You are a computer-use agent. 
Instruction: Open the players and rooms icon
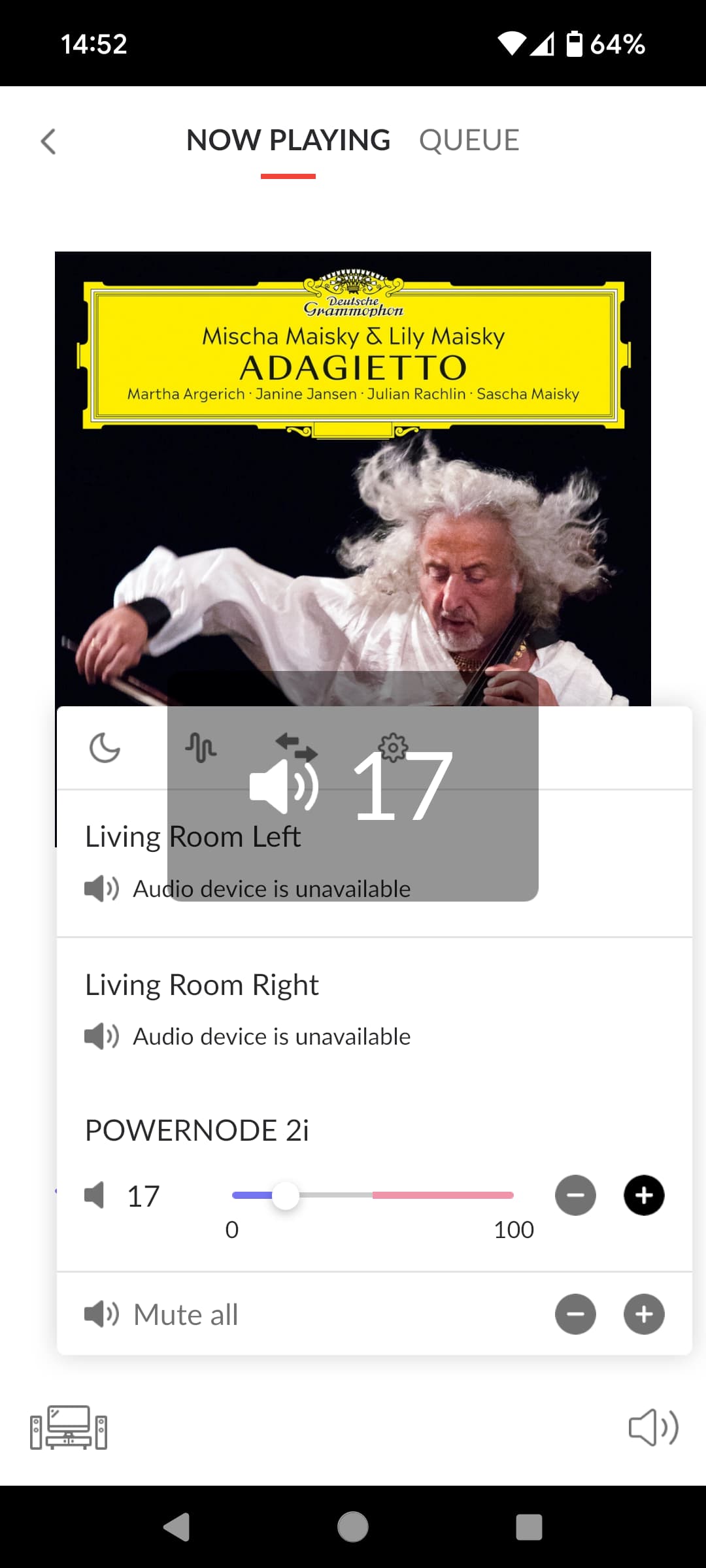tap(69, 1428)
